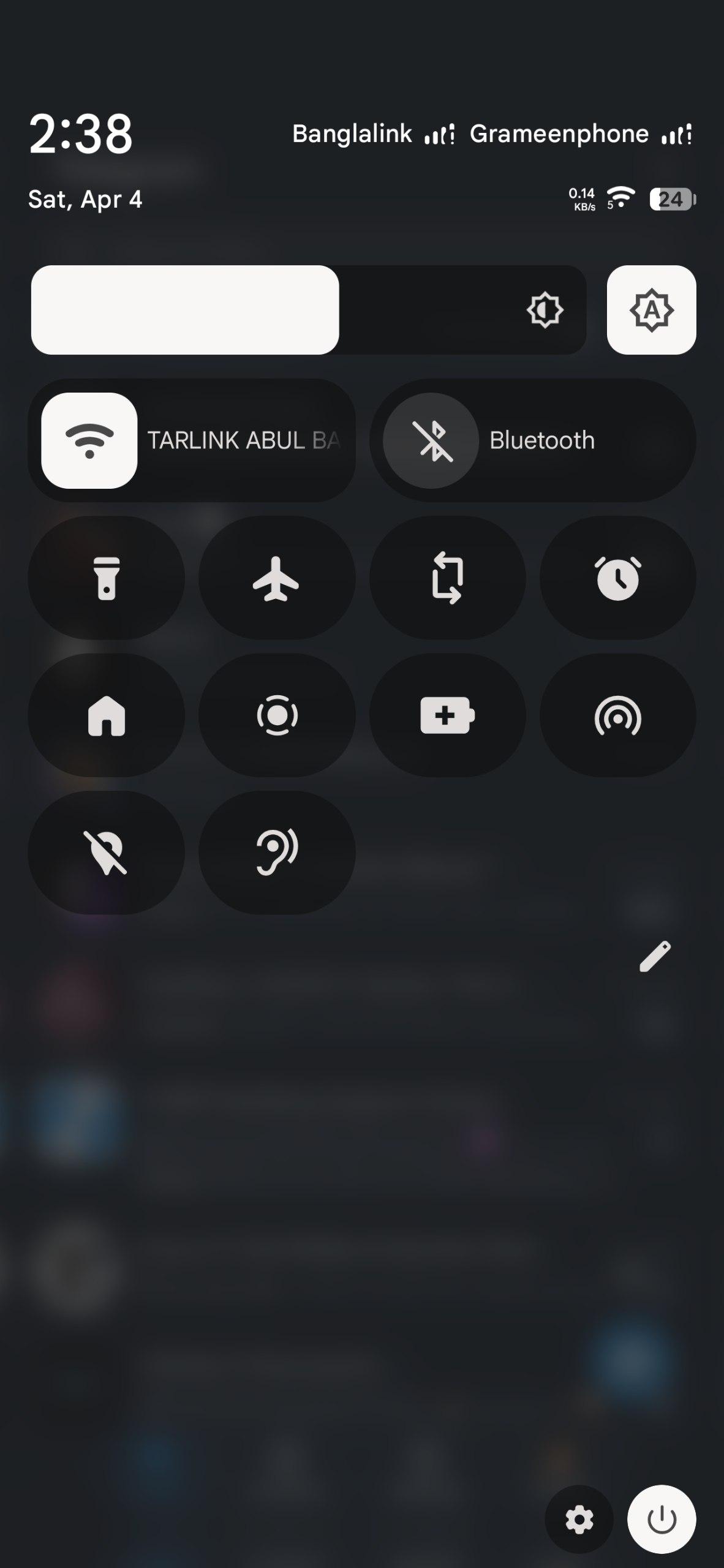Toggle the location tile
Image resolution: width=724 pixels, height=1568 pixels.
[107, 853]
